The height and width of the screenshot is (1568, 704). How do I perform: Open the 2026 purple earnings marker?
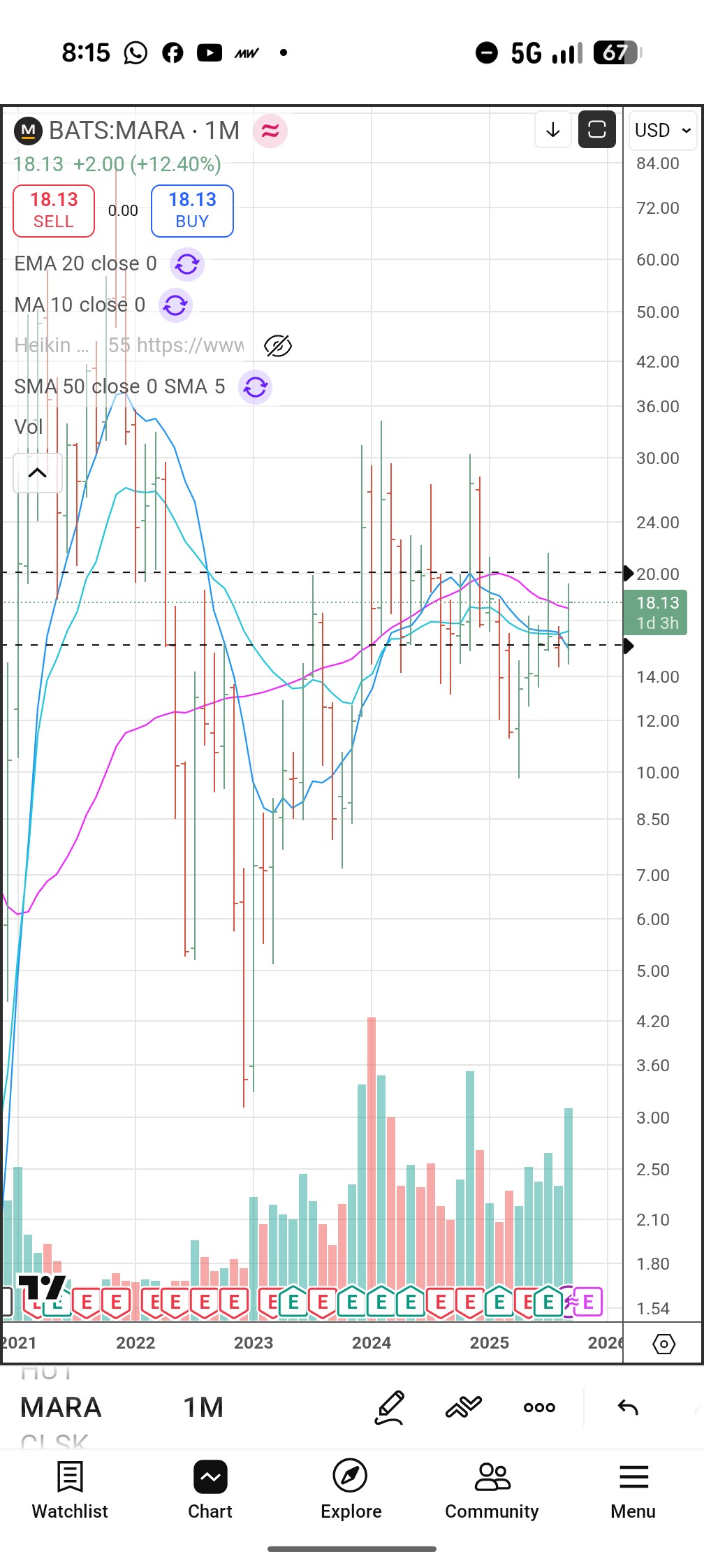point(588,1302)
